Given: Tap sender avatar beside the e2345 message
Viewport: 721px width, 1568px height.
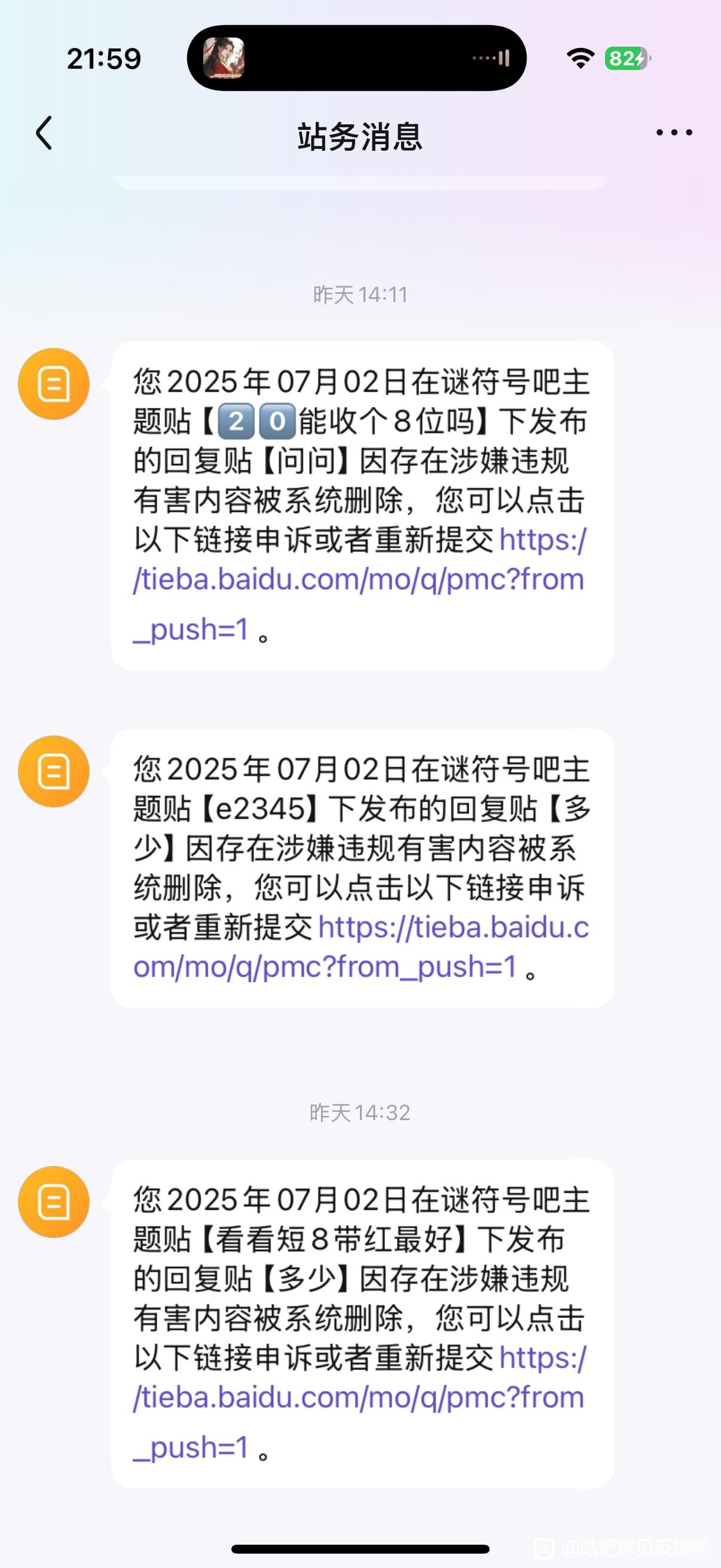Looking at the screenshot, I should tap(54, 771).
